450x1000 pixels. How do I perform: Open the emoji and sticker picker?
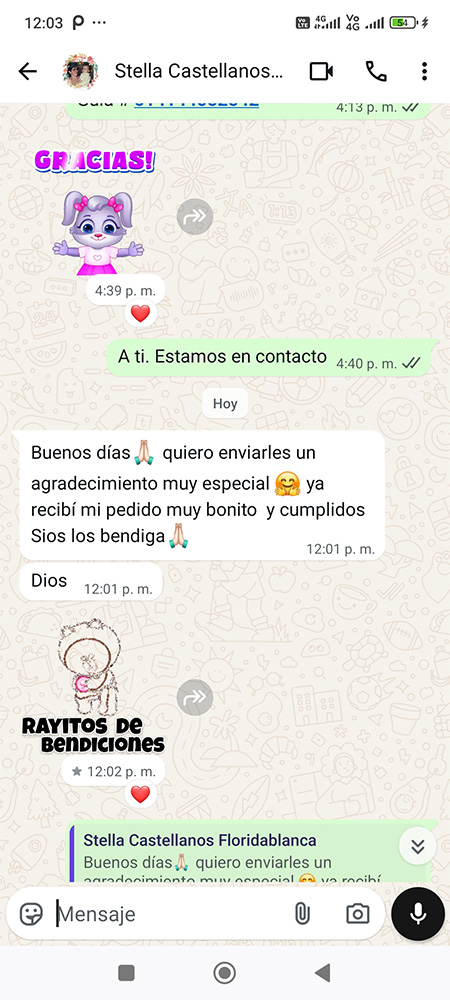(x=31, y=914)
